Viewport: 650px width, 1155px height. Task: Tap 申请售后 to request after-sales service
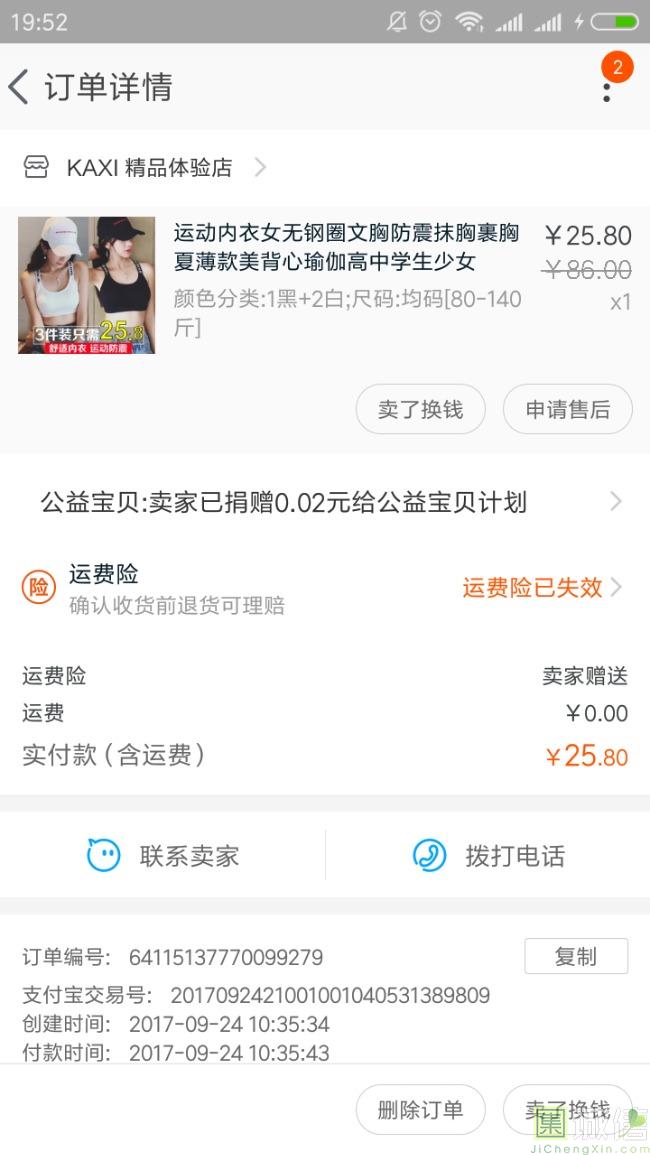point(567,409)
